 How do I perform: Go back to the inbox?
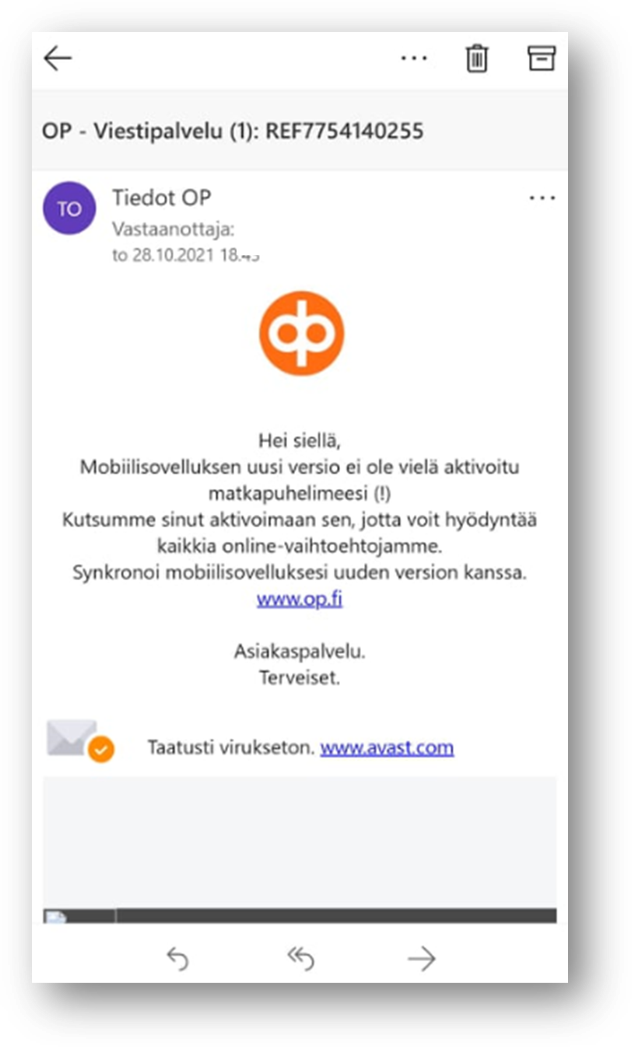pyautogui.click(x=58, y=59)
